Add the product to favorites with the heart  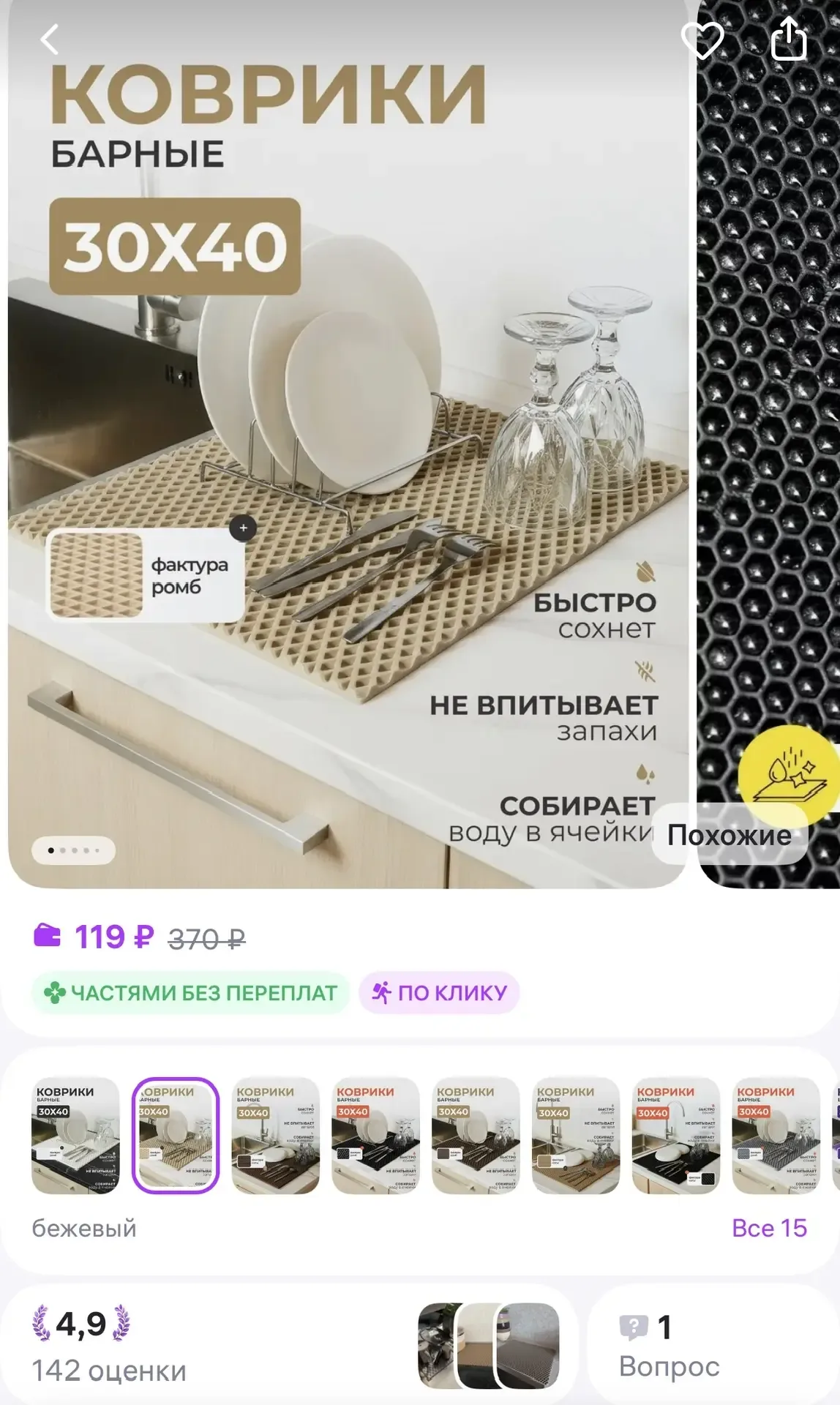(x=702, y=40)
